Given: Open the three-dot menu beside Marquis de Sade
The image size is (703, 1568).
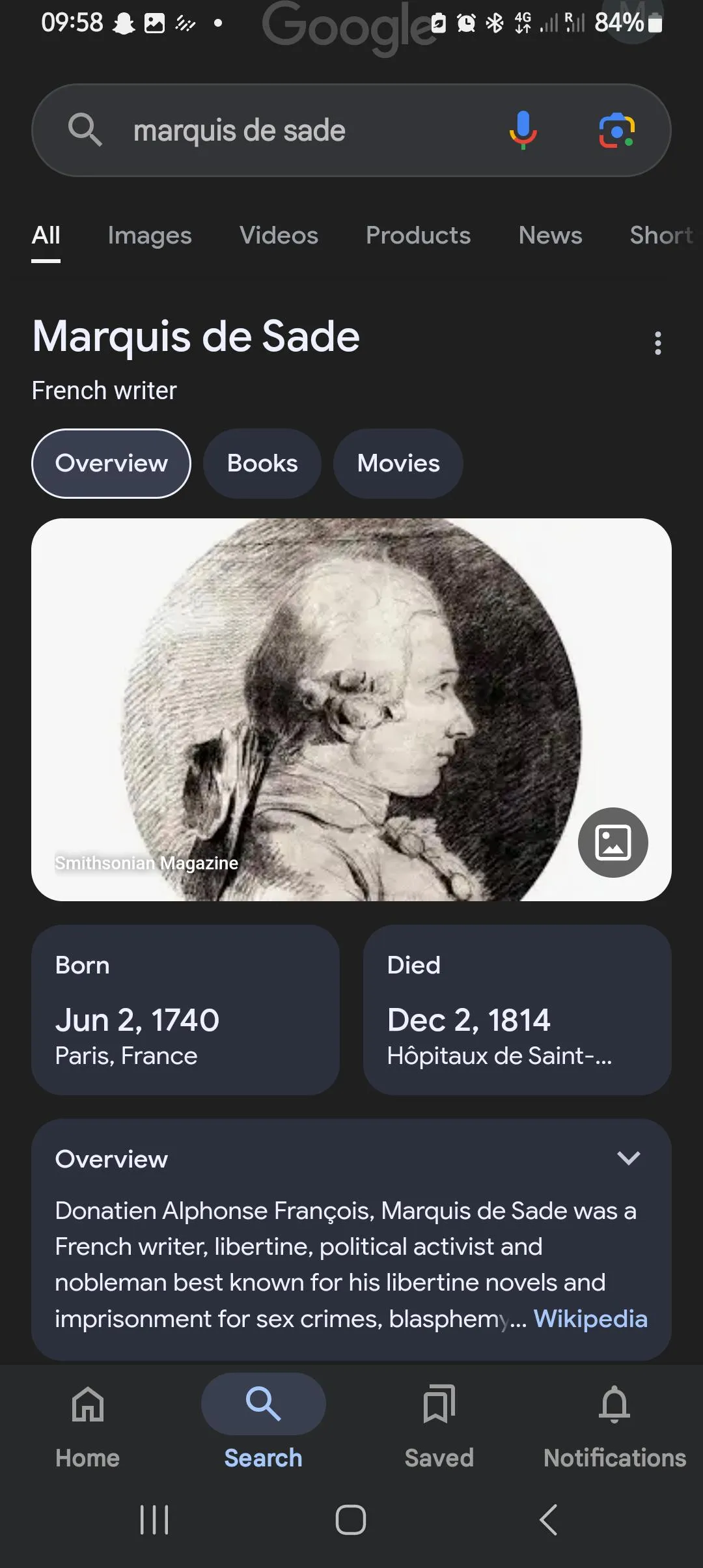Looking at the screenshot, I should click(x=658, y=343).
